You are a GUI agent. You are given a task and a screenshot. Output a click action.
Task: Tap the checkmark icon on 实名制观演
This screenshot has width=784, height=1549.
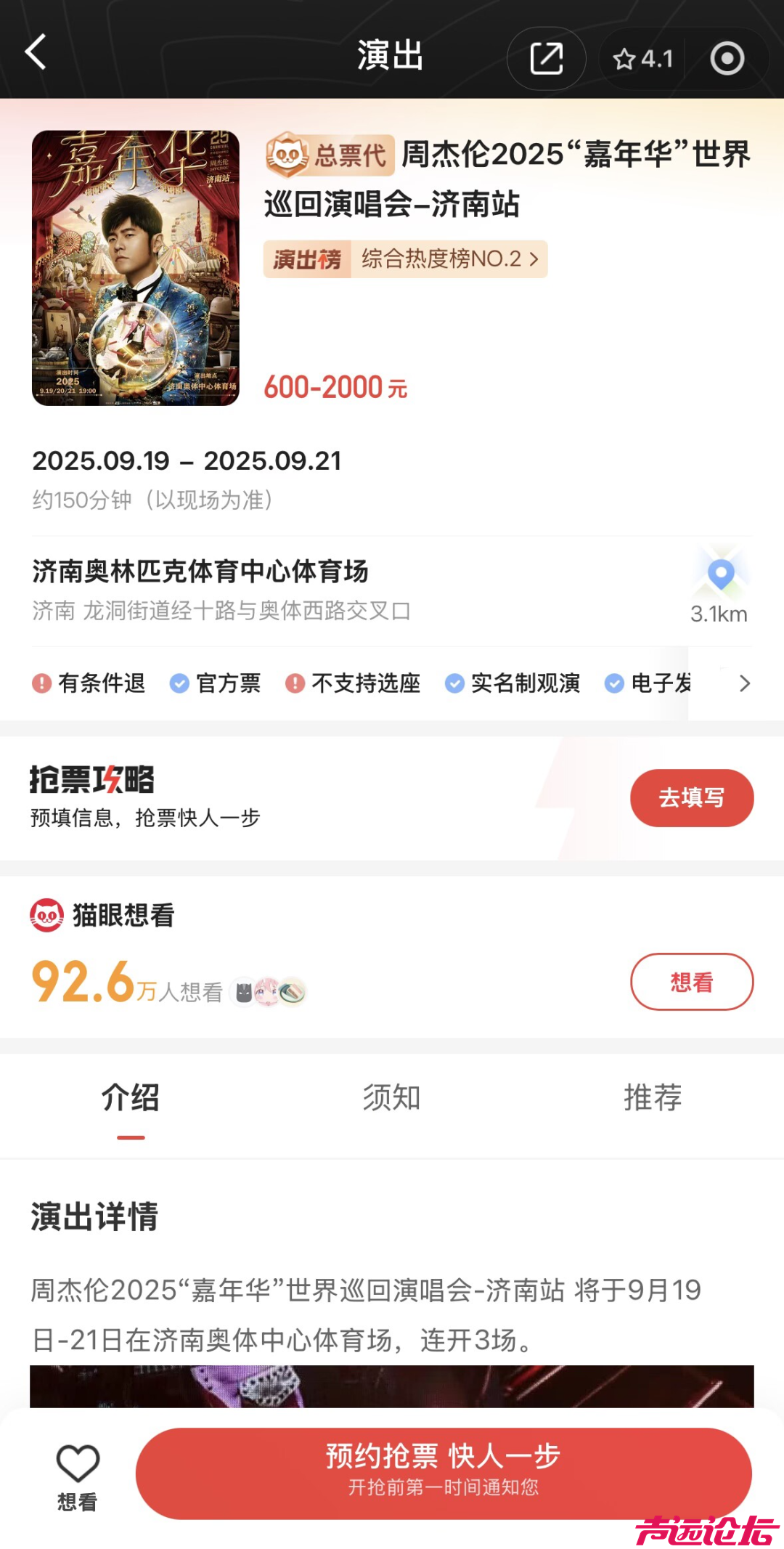(x=454, y=683)
